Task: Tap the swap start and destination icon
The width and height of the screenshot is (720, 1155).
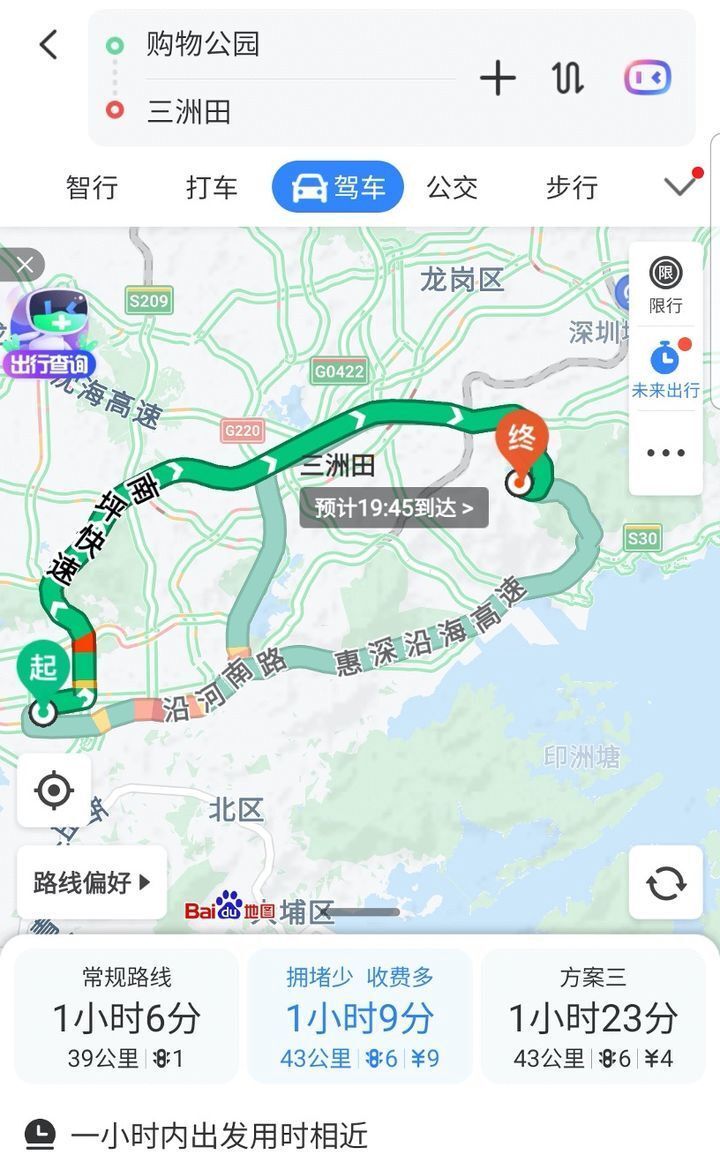Action: (566, 78)
